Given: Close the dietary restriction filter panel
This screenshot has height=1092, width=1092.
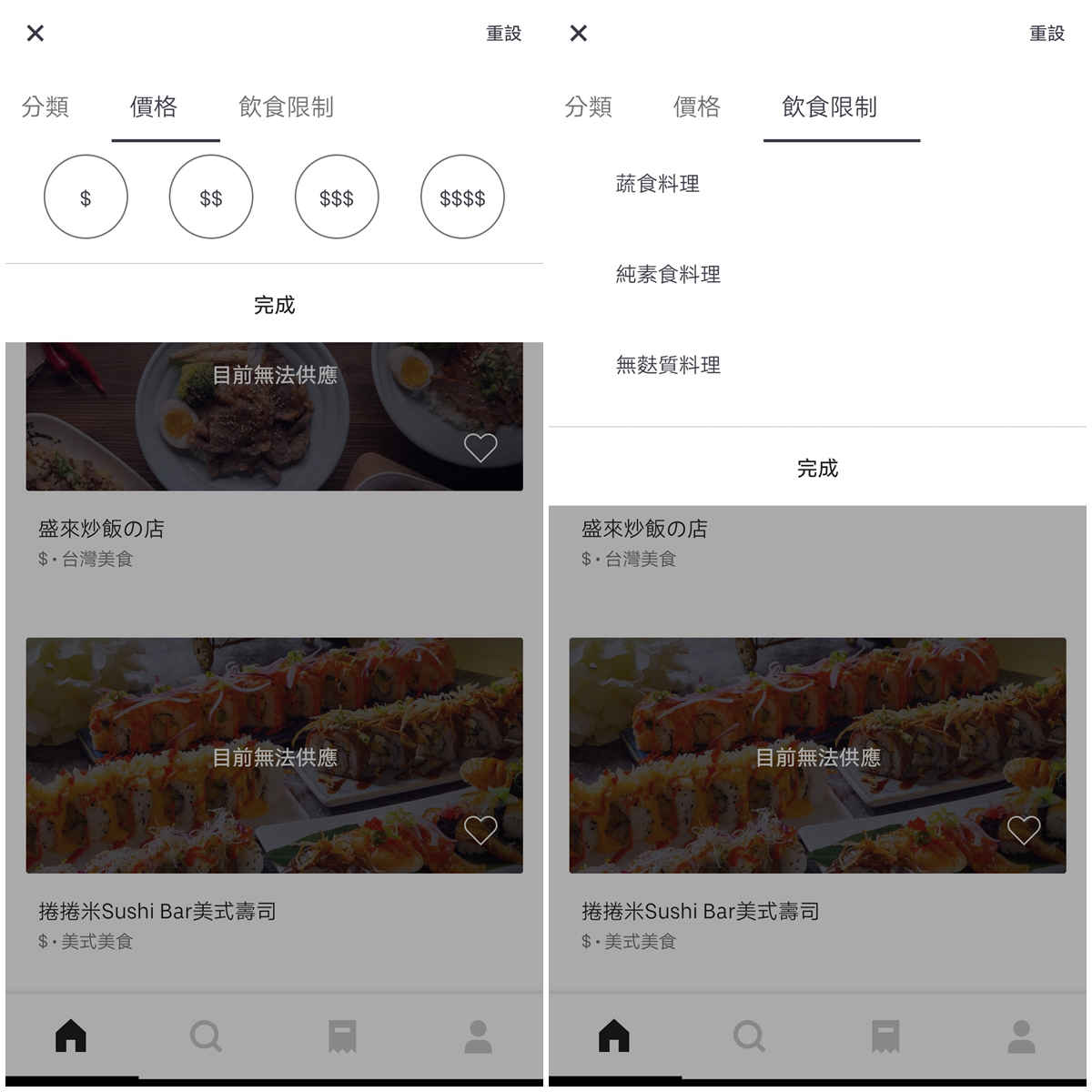Looking at the screenshot, I should 579,34.
